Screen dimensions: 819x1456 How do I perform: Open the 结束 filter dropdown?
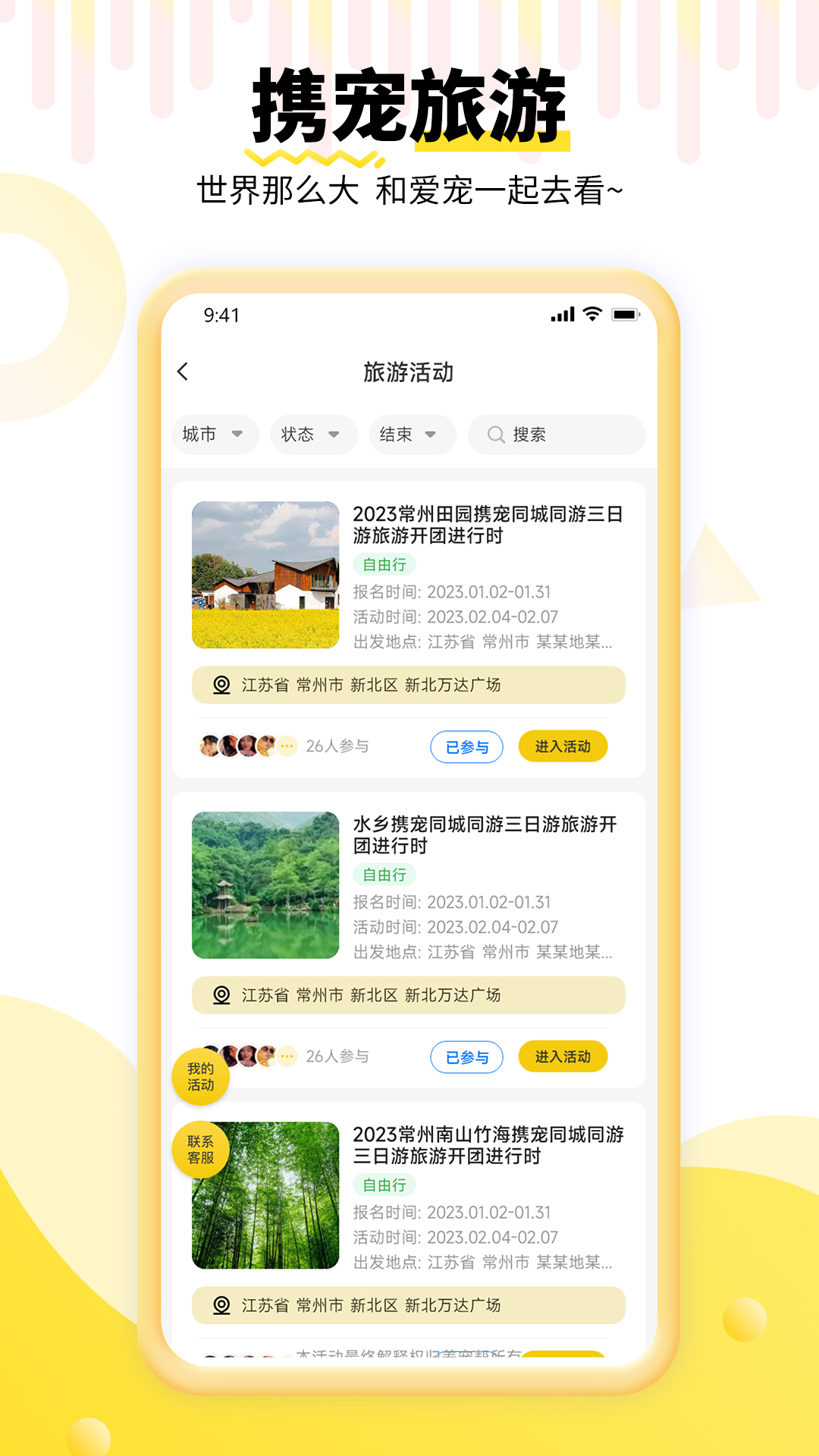(x=409, y=435)
